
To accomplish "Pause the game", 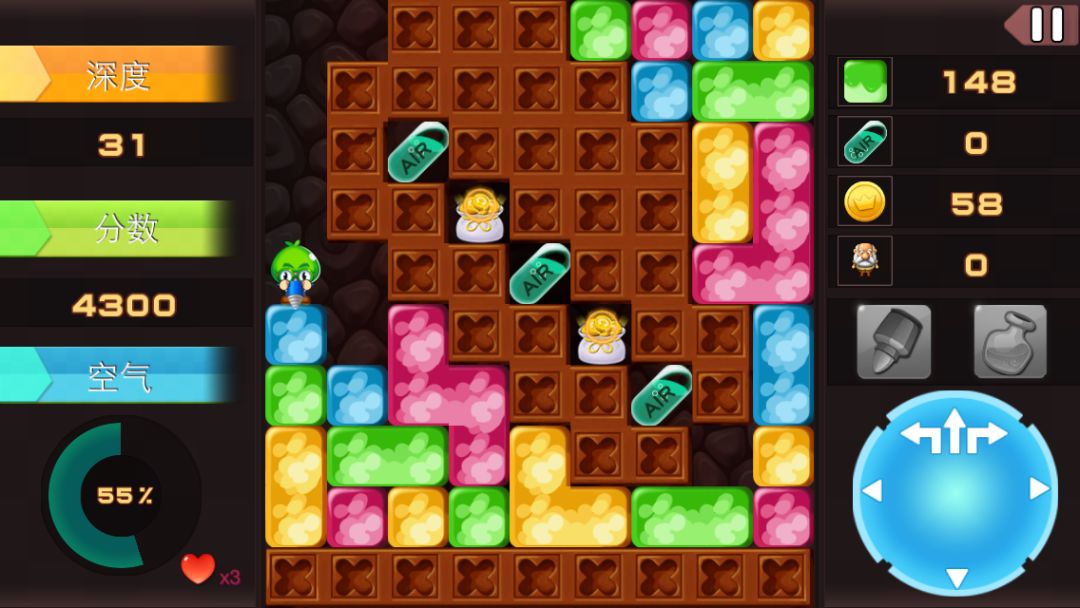I will pyautogui.click(x=1045, y=24).
